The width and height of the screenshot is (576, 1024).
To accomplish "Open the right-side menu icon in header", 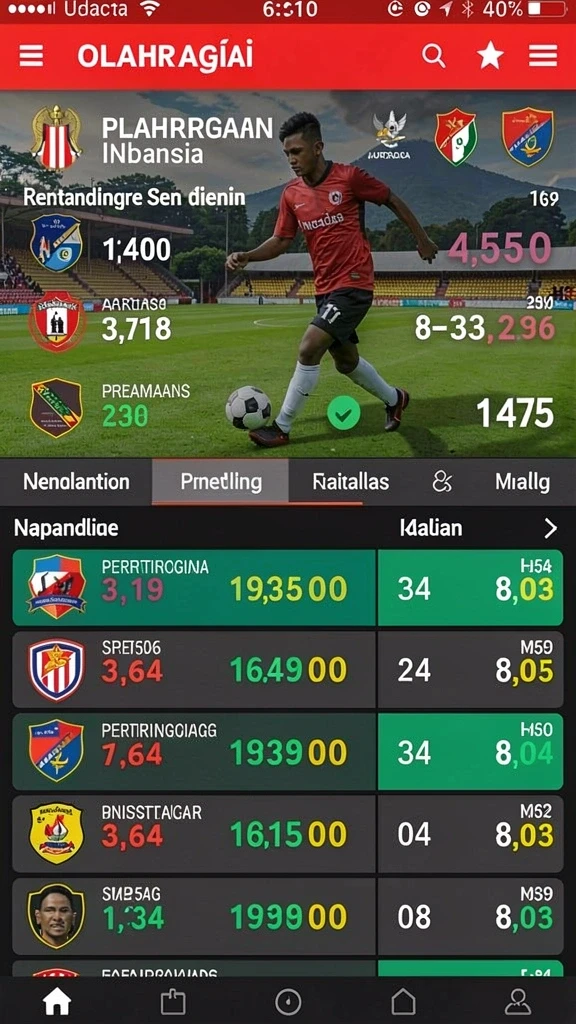I will click(x=543, y=56).
